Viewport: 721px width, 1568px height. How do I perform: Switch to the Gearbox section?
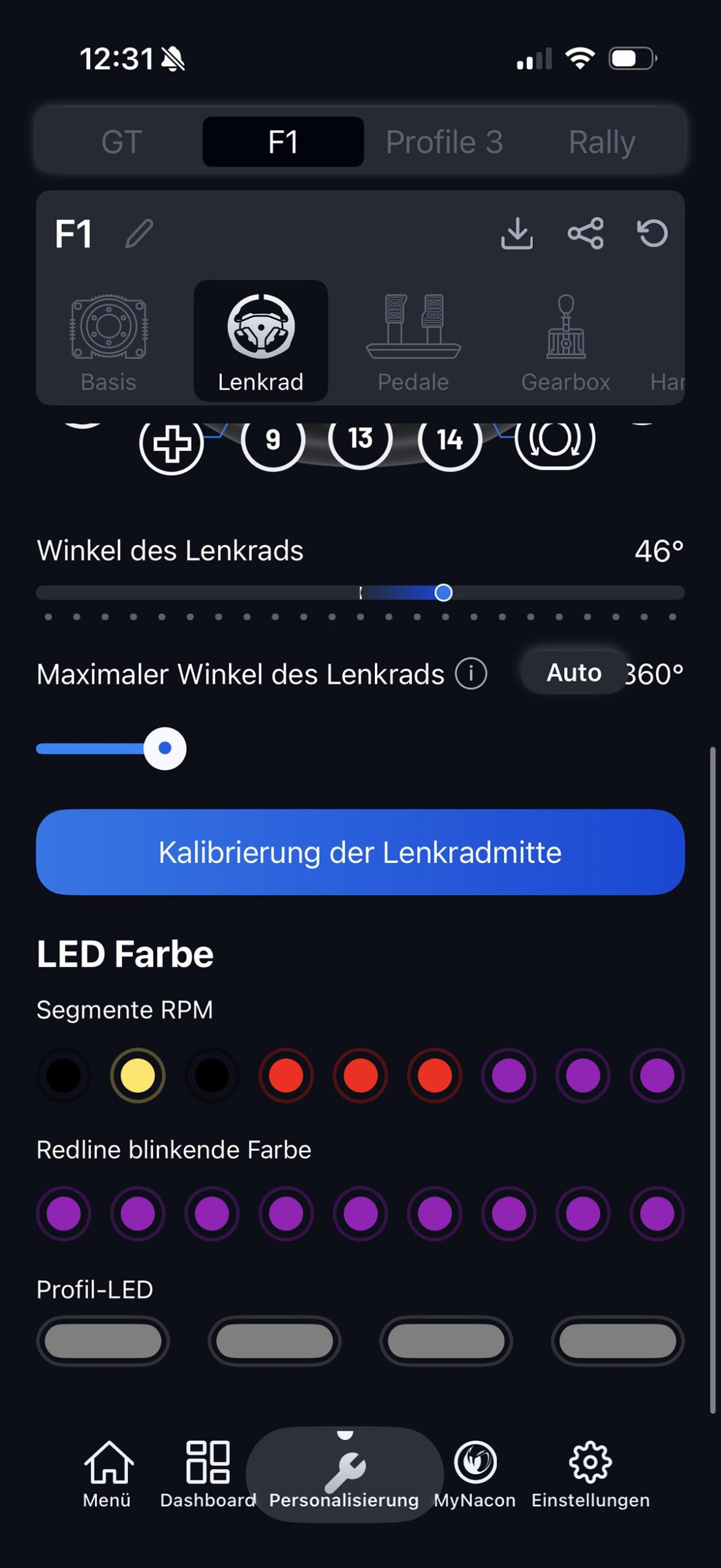point(565,342)
